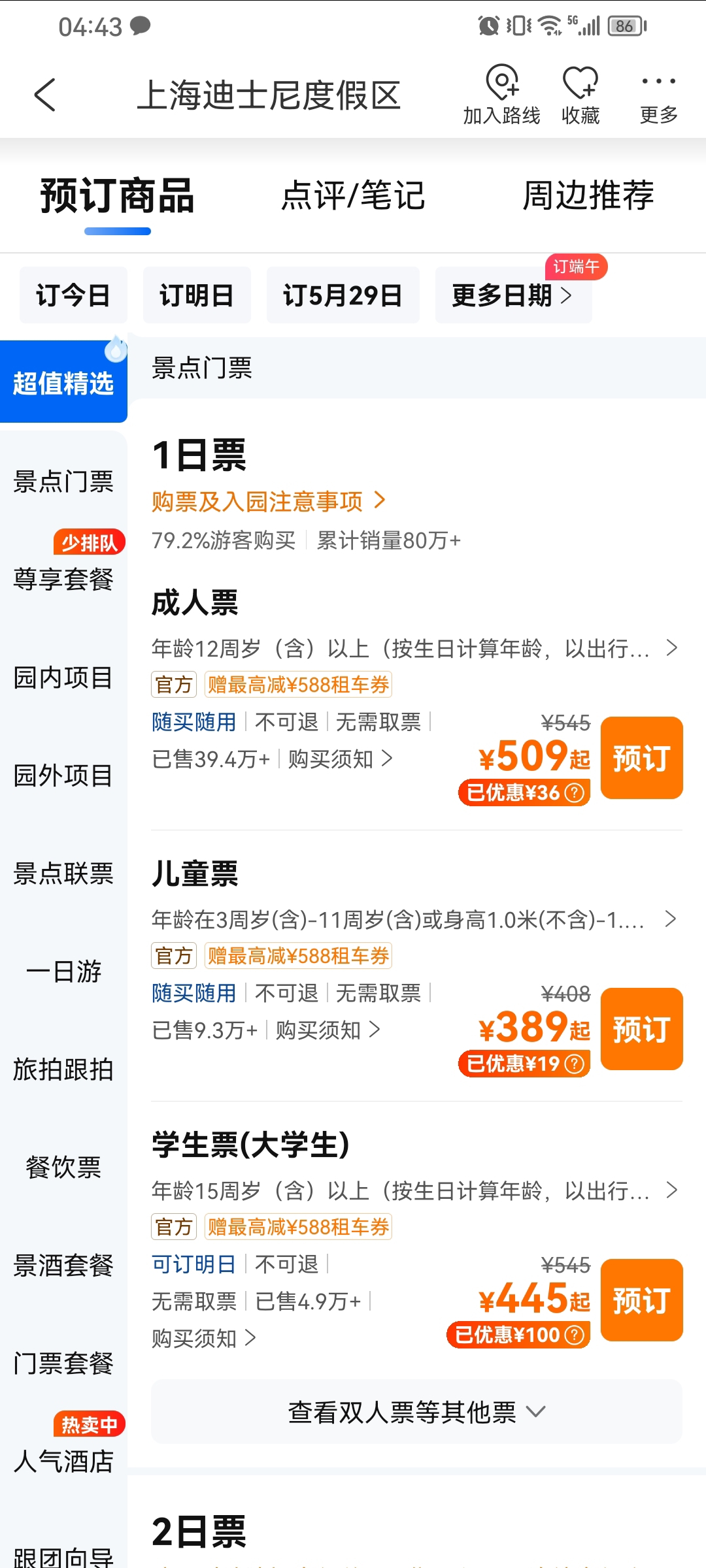The height and width of the screenshot is (1568, 706).
Task: Jump to 一日游 in the side menu
Action: 63,972
